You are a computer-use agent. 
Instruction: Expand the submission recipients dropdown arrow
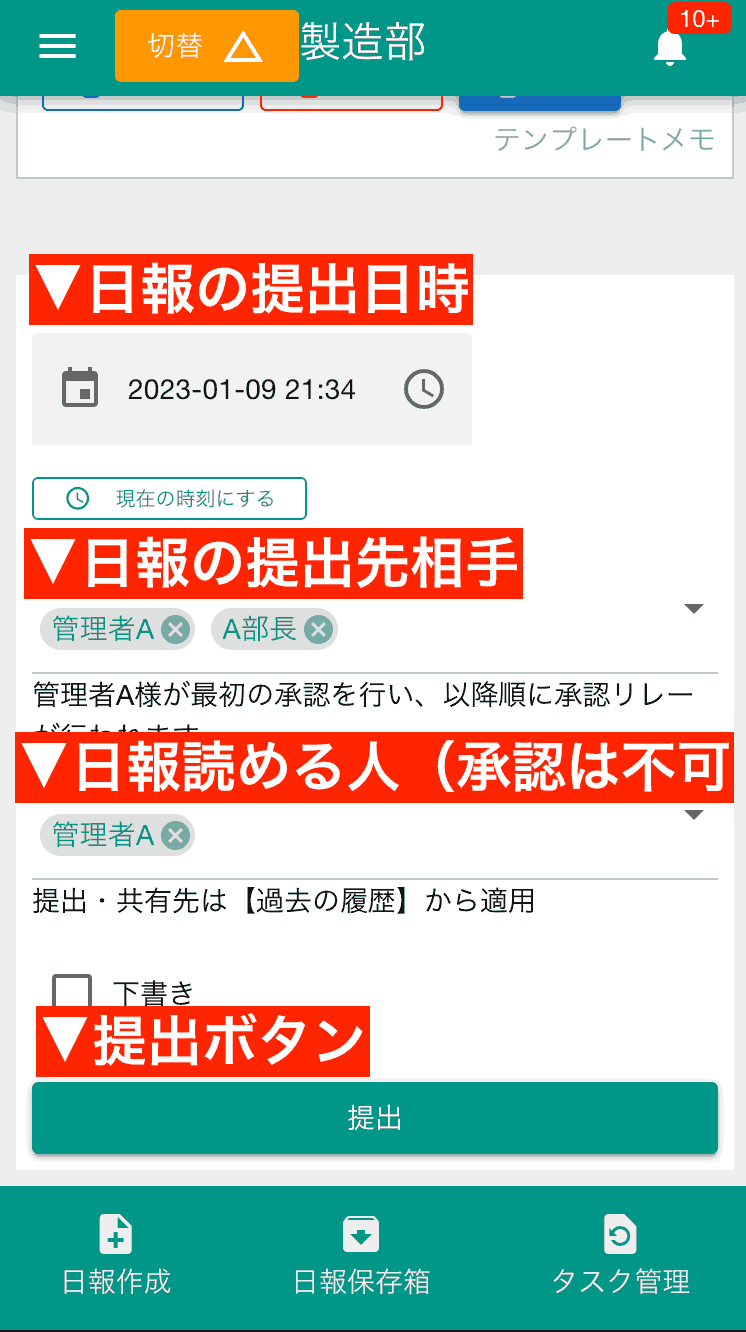[694, 607]
